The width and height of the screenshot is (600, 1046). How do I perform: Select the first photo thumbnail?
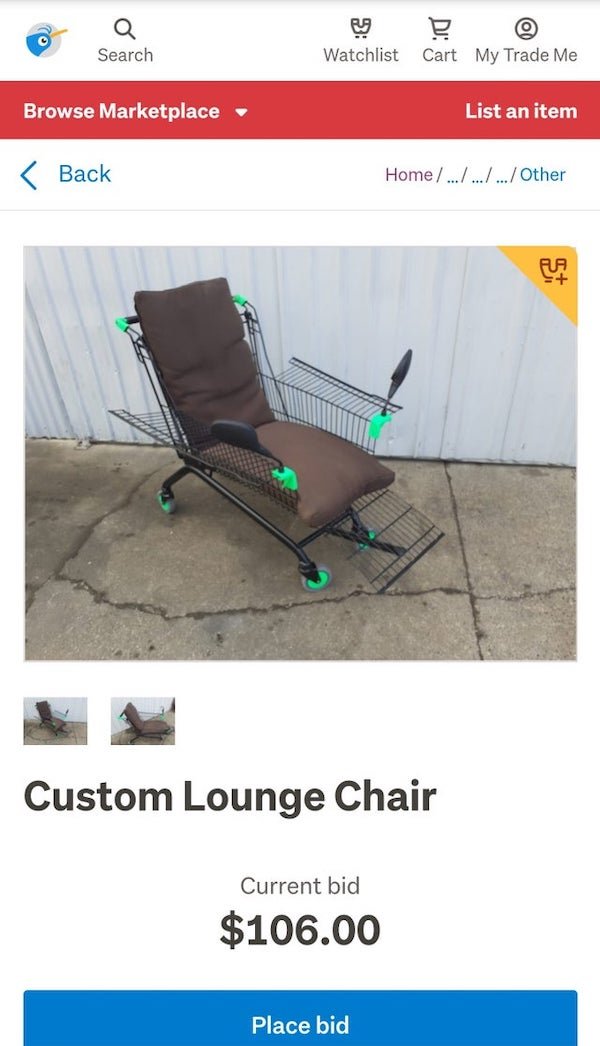(x=55, y=721)
